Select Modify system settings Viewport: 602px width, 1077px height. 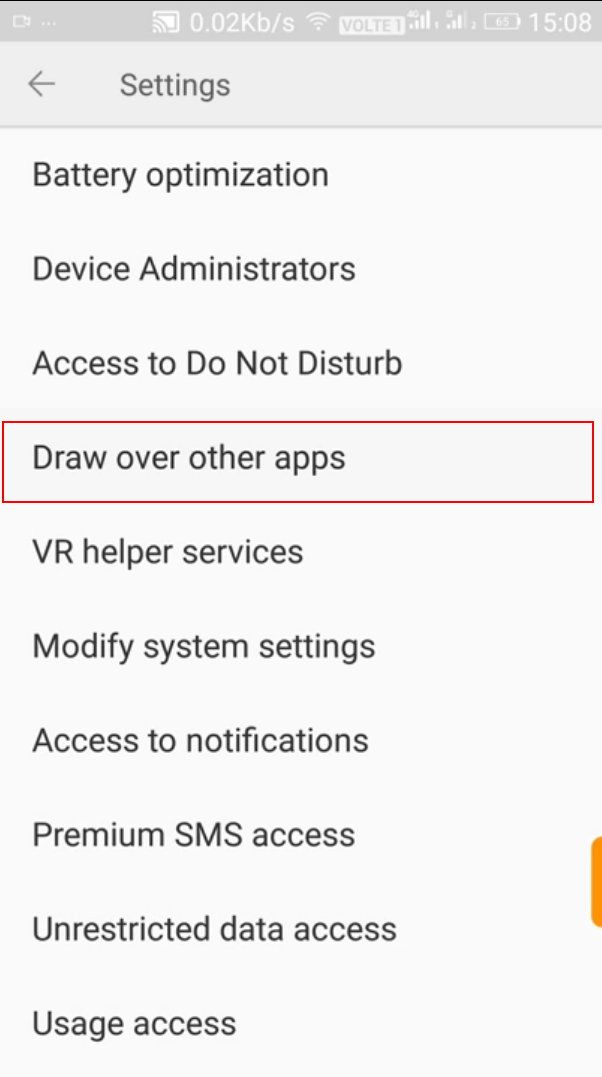(x=301, y=646)
